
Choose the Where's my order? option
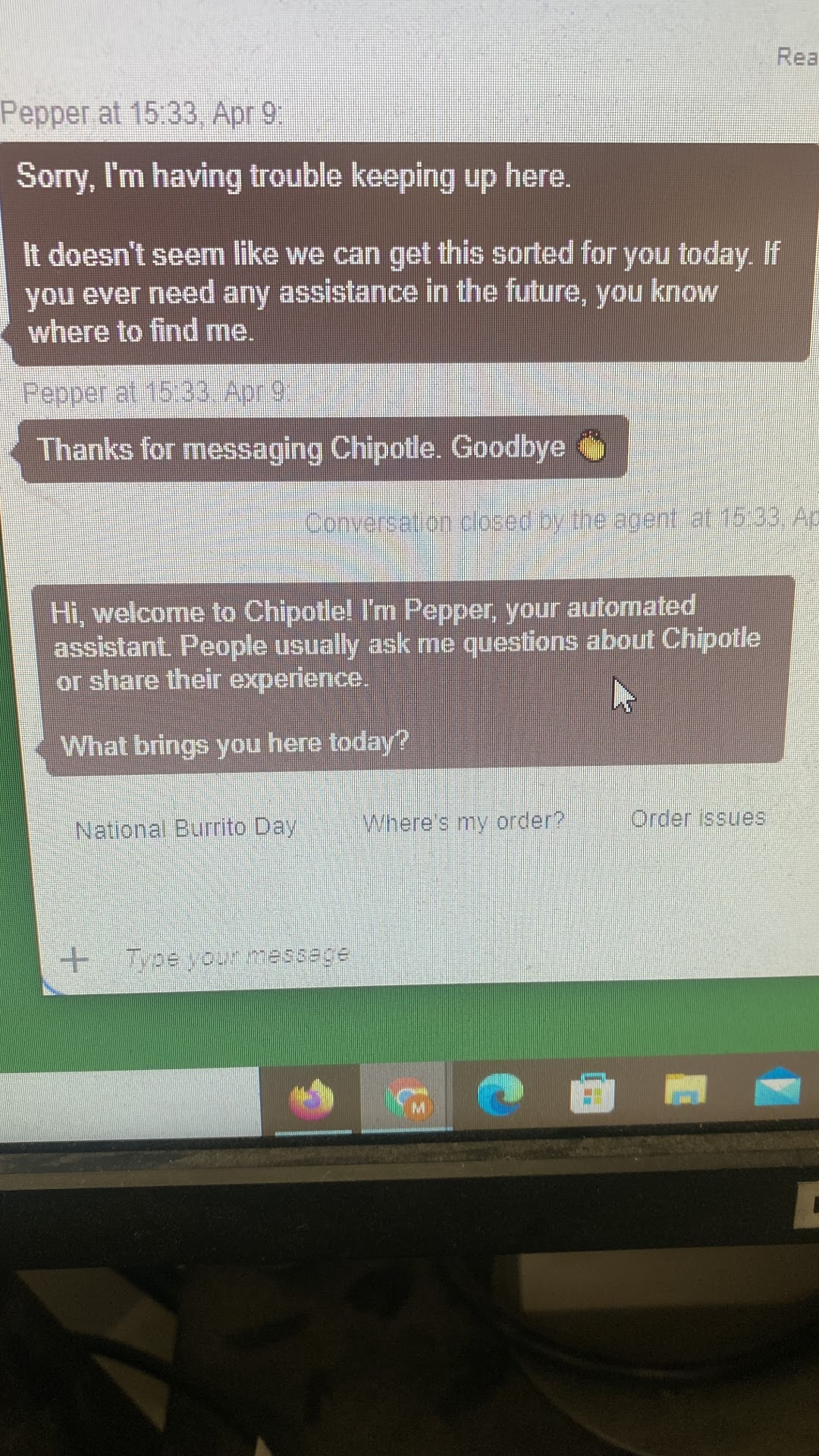(463, 822)
